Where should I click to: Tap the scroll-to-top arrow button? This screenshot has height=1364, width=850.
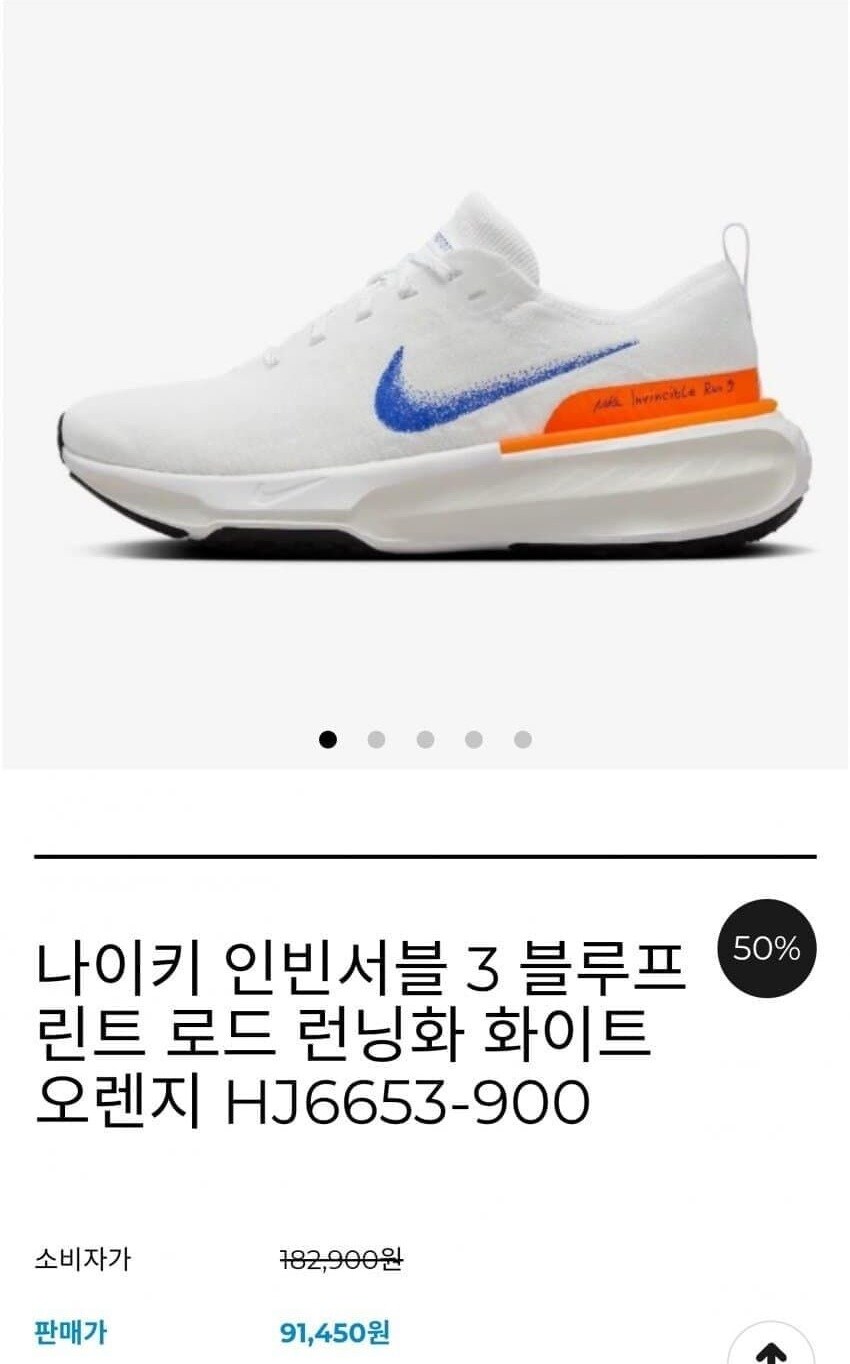[771, 1350]
